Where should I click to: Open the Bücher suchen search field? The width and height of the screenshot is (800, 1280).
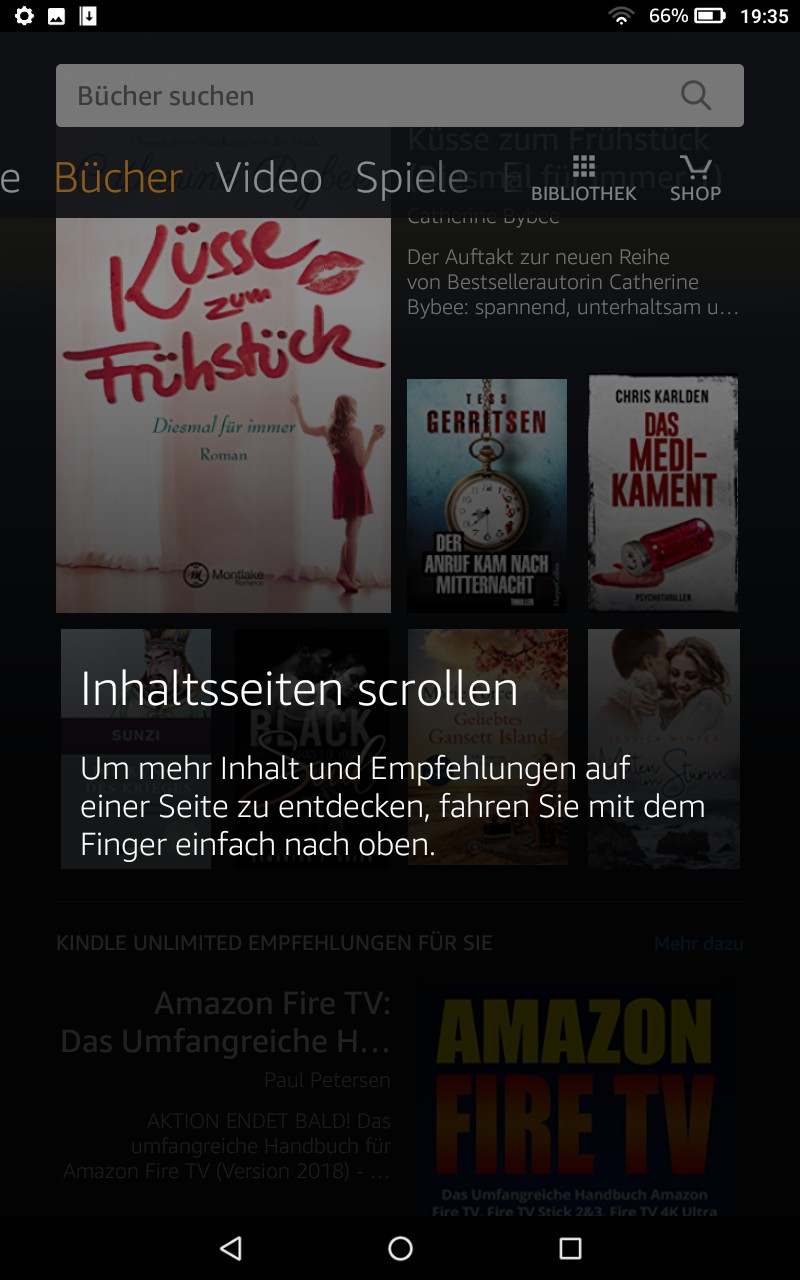pyautogui.click(x=400, y=96)
